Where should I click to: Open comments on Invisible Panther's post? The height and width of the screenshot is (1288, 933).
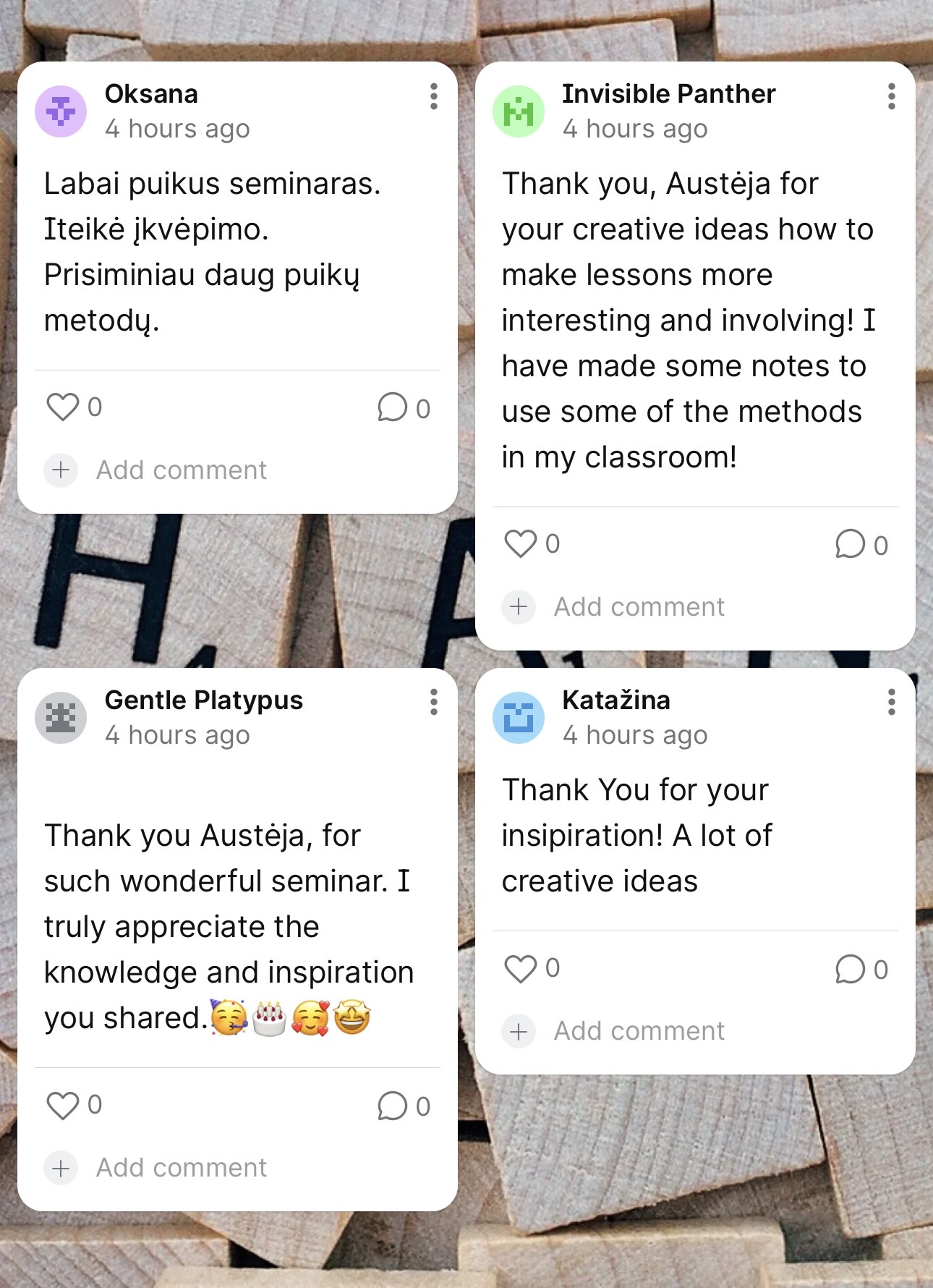[x=851, y=544]
